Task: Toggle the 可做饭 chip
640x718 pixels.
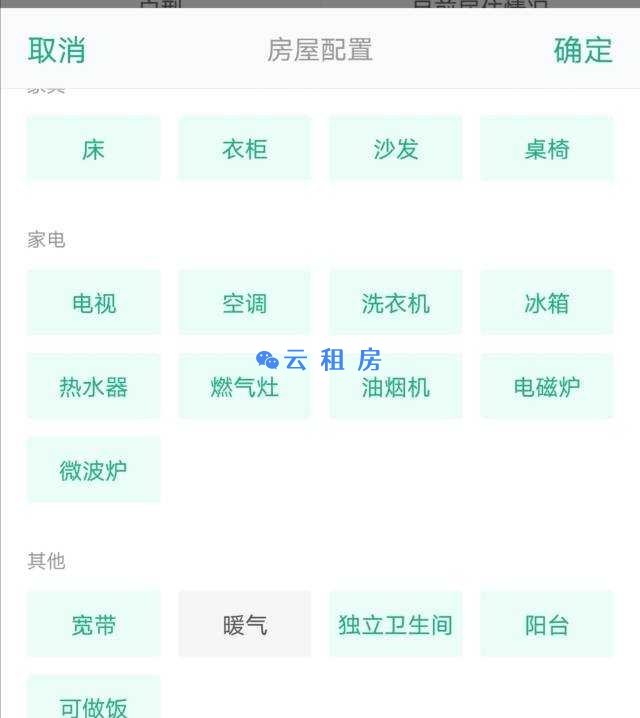Action: pyautogui.click(x=93, y=702)
